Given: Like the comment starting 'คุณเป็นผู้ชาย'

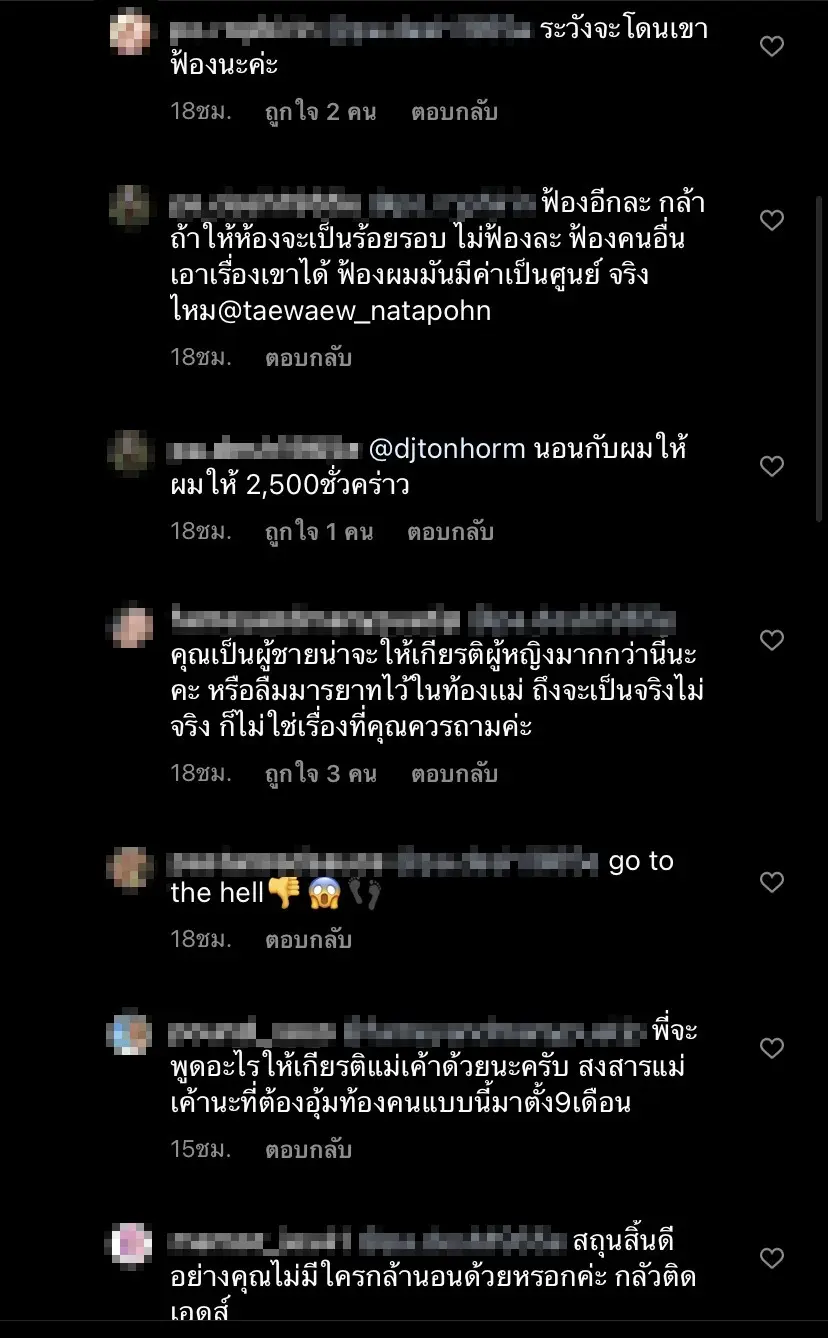Looking at the screenshot, I should tap(772, 639).
